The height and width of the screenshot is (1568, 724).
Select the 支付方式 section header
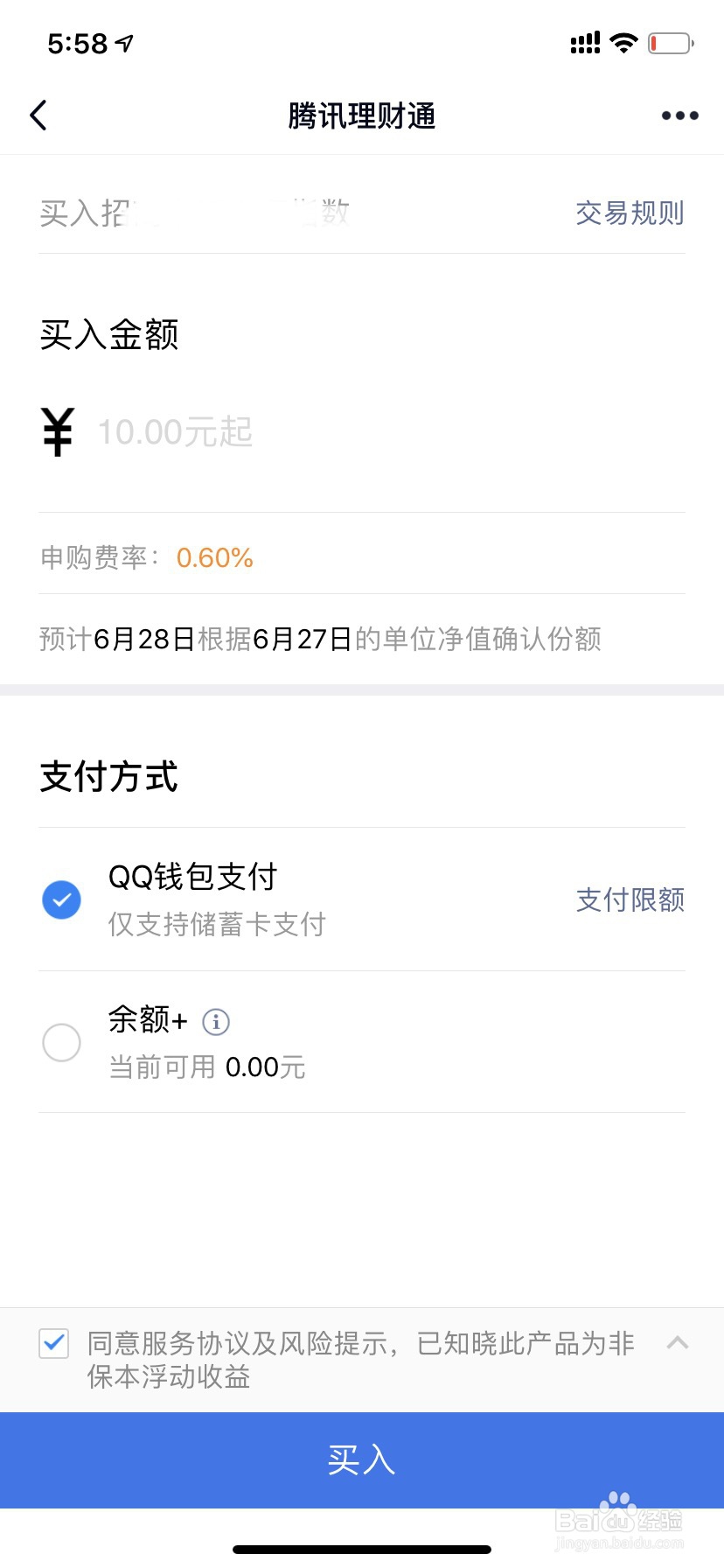tap(108, 776)
